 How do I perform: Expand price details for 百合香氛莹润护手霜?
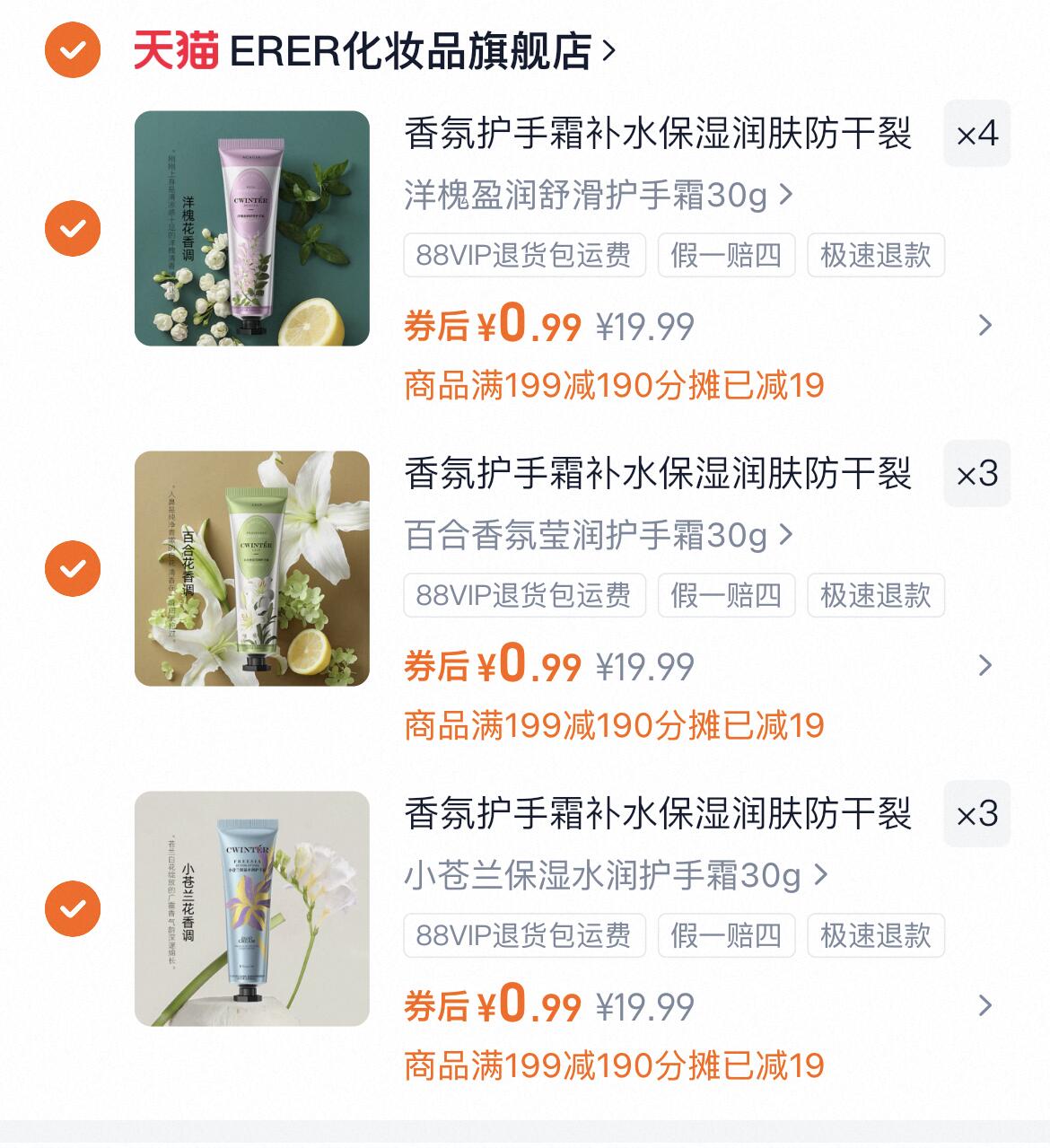(x=984, y=665)
